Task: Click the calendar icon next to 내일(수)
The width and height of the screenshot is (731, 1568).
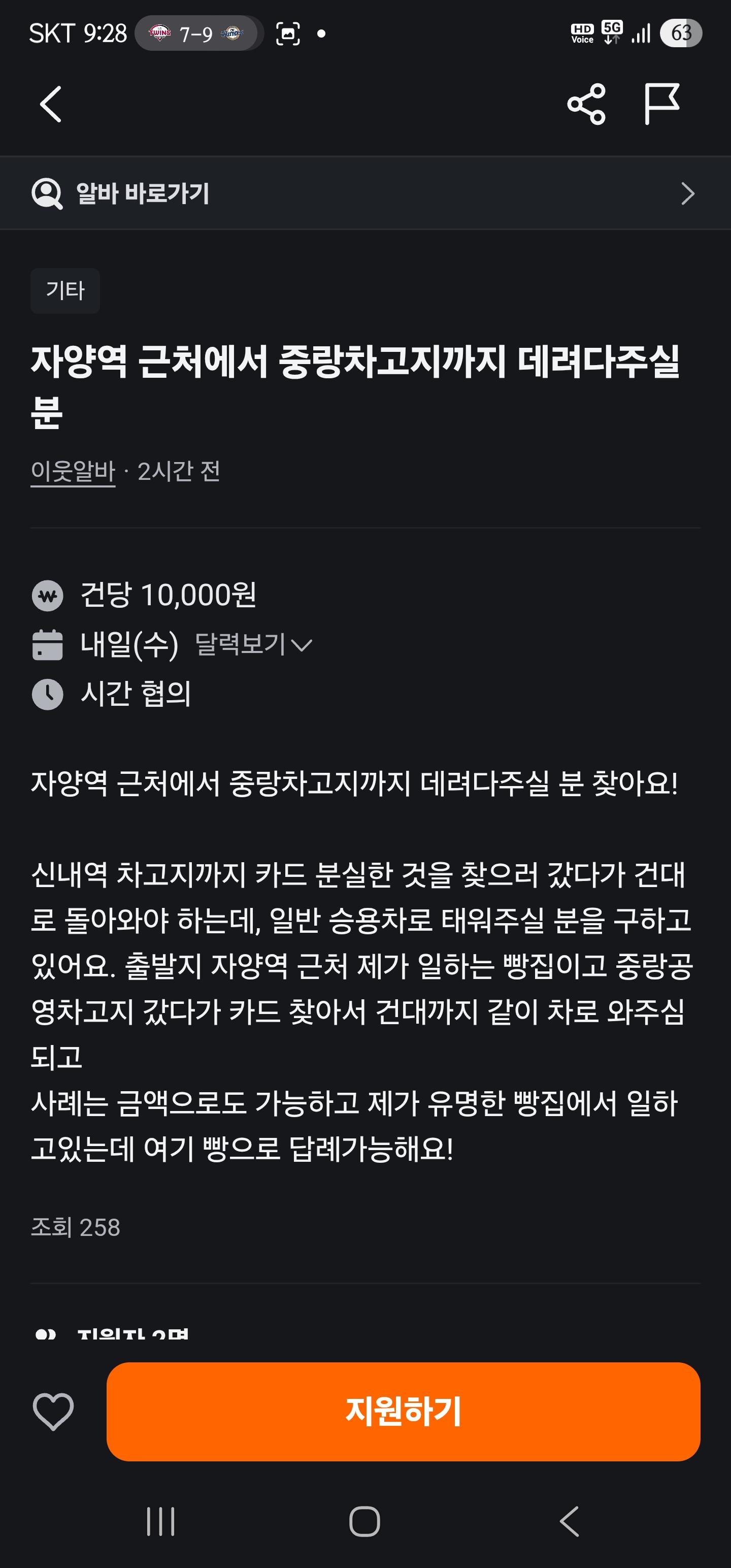Action: (49, 646)
